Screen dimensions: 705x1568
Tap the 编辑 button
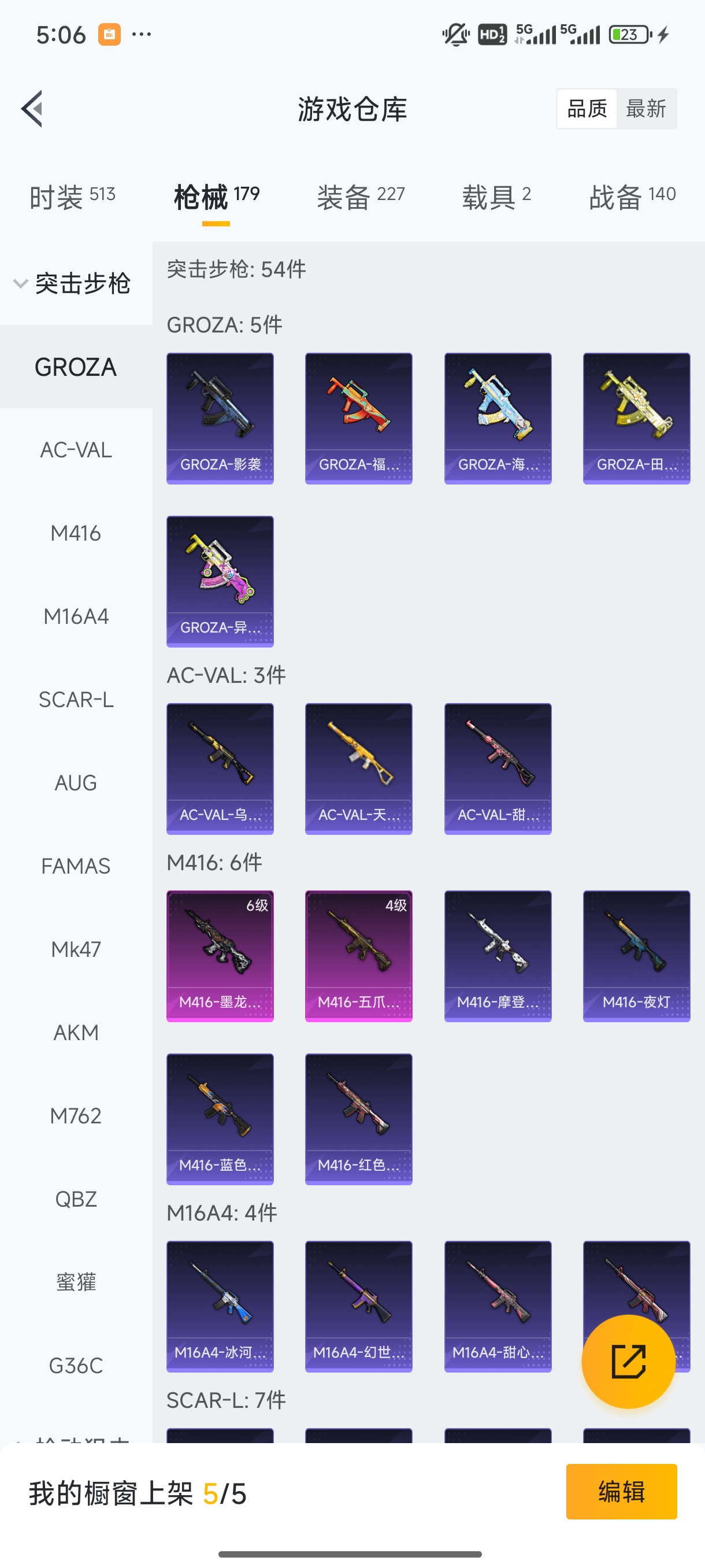[x=621, y=1491]
